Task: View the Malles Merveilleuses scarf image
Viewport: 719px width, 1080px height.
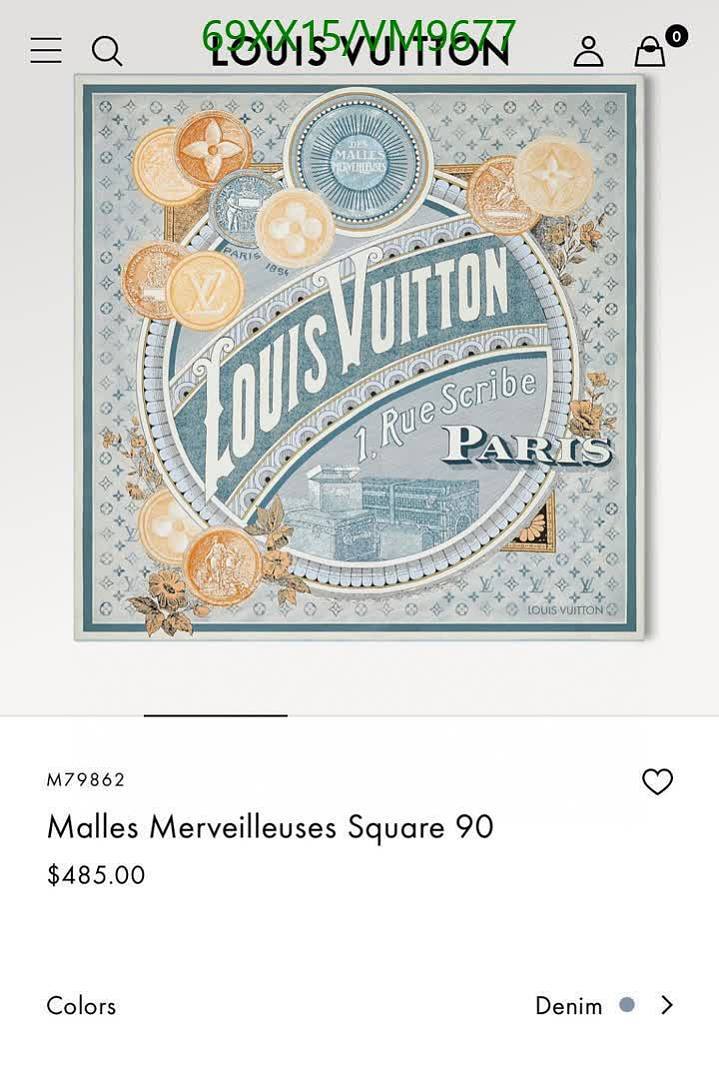Action: pyautogui.click(x=360, y=360)
